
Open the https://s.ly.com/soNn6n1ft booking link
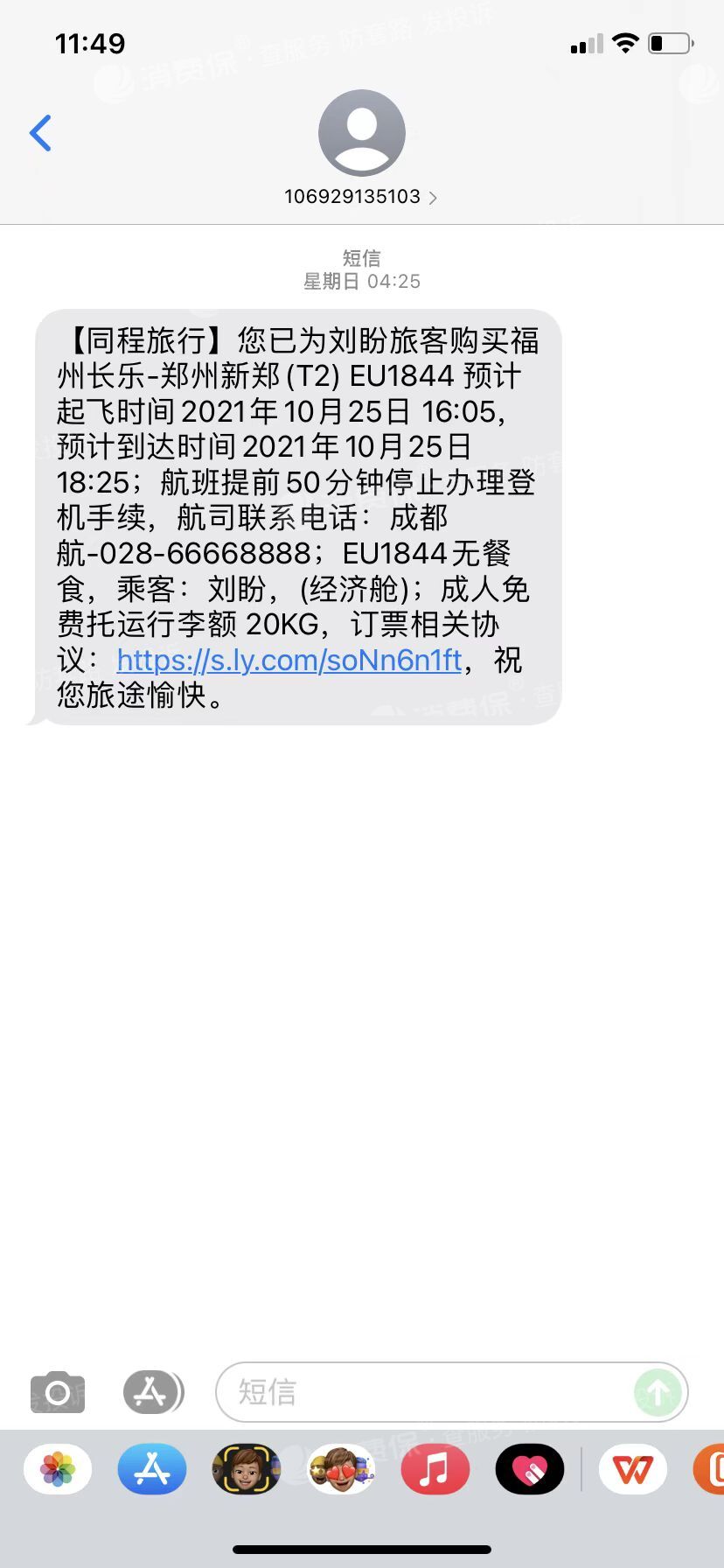[x=291, y=660]
